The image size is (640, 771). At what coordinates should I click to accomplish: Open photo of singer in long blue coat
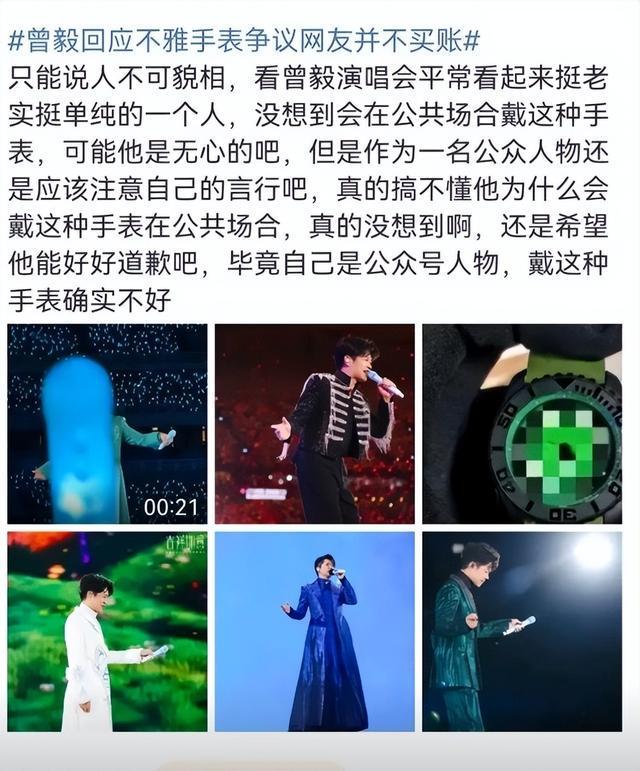tap(314, 631)
